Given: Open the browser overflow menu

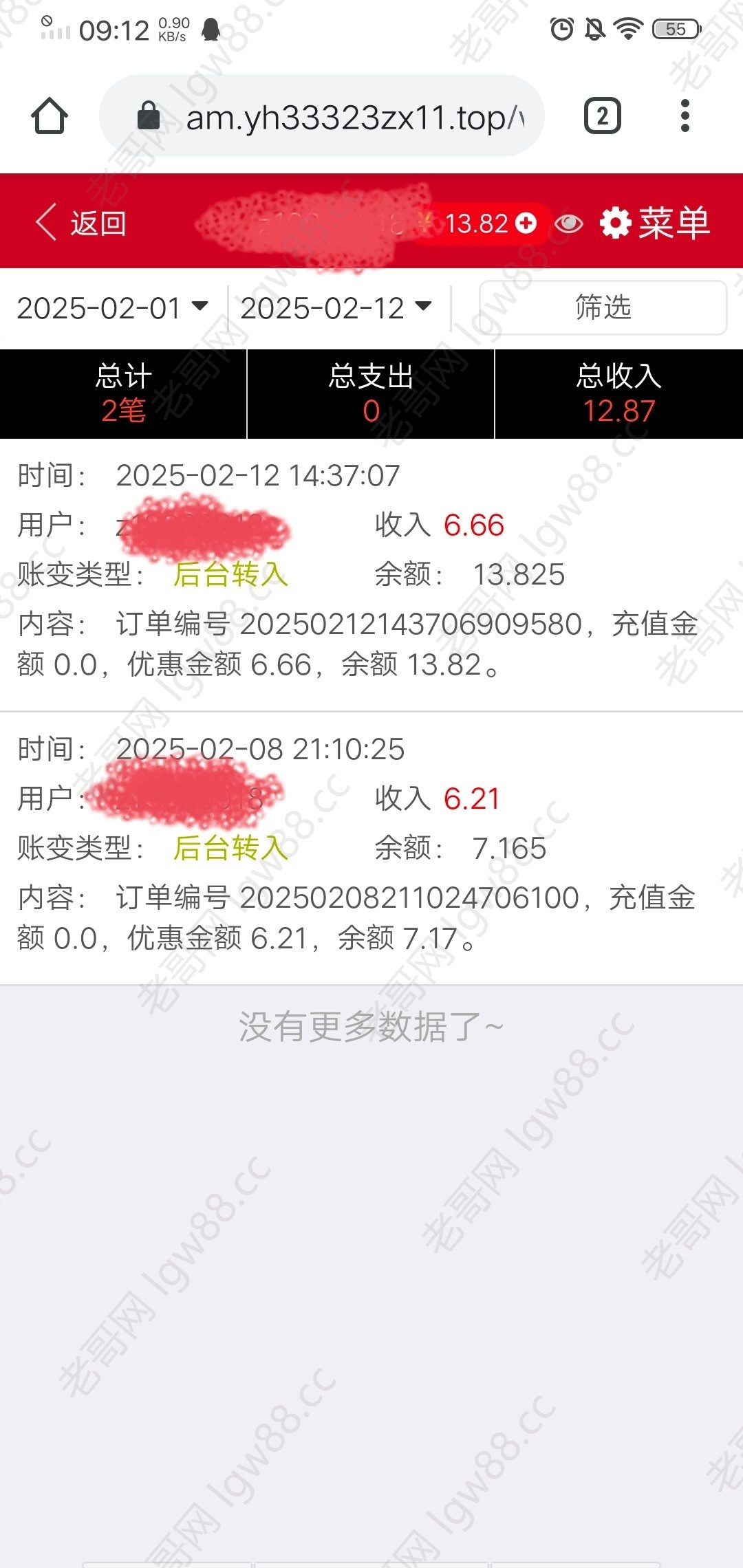Looking at the screenshot, I should click(x=685, y=116).
